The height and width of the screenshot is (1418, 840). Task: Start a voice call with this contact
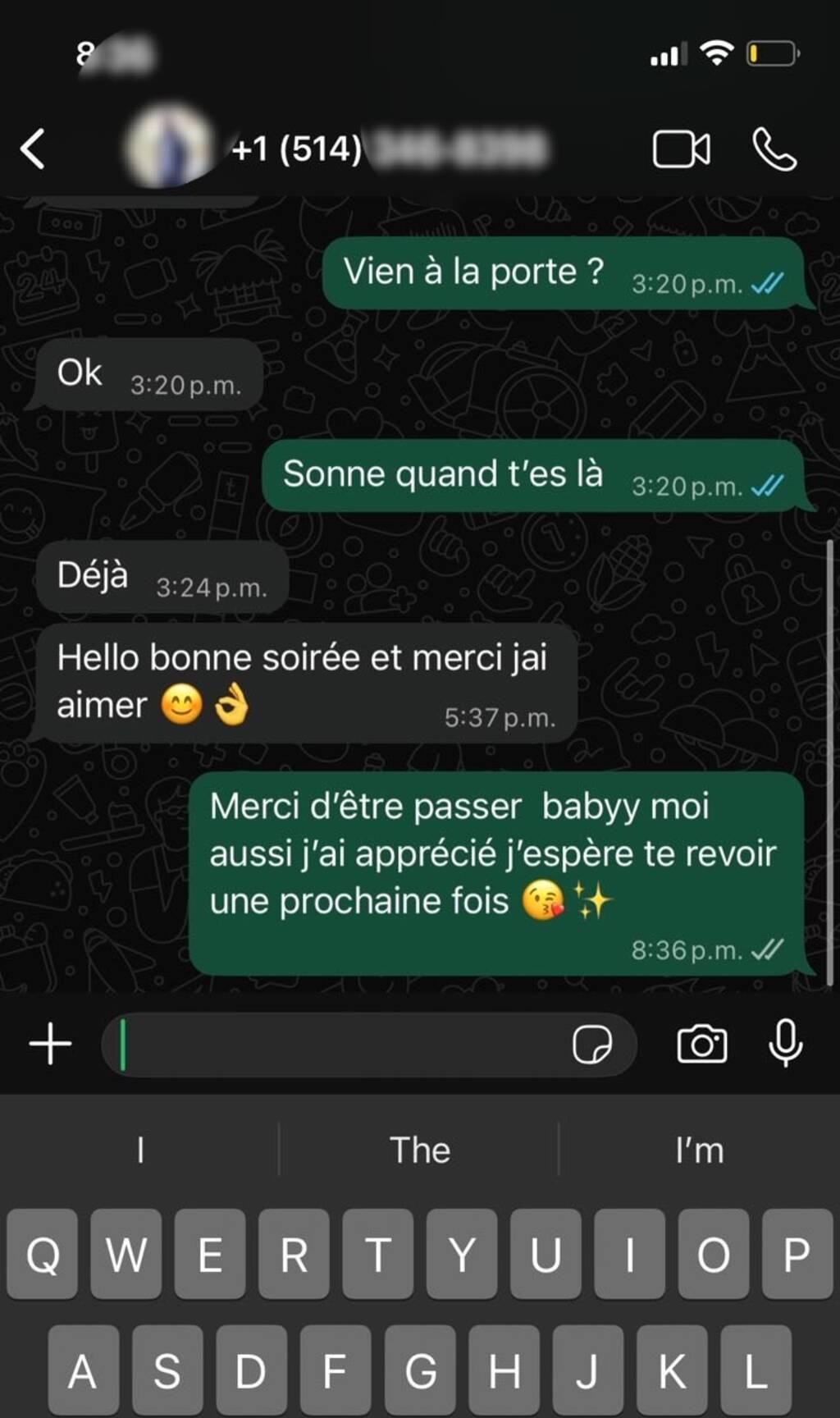point(774,149)
